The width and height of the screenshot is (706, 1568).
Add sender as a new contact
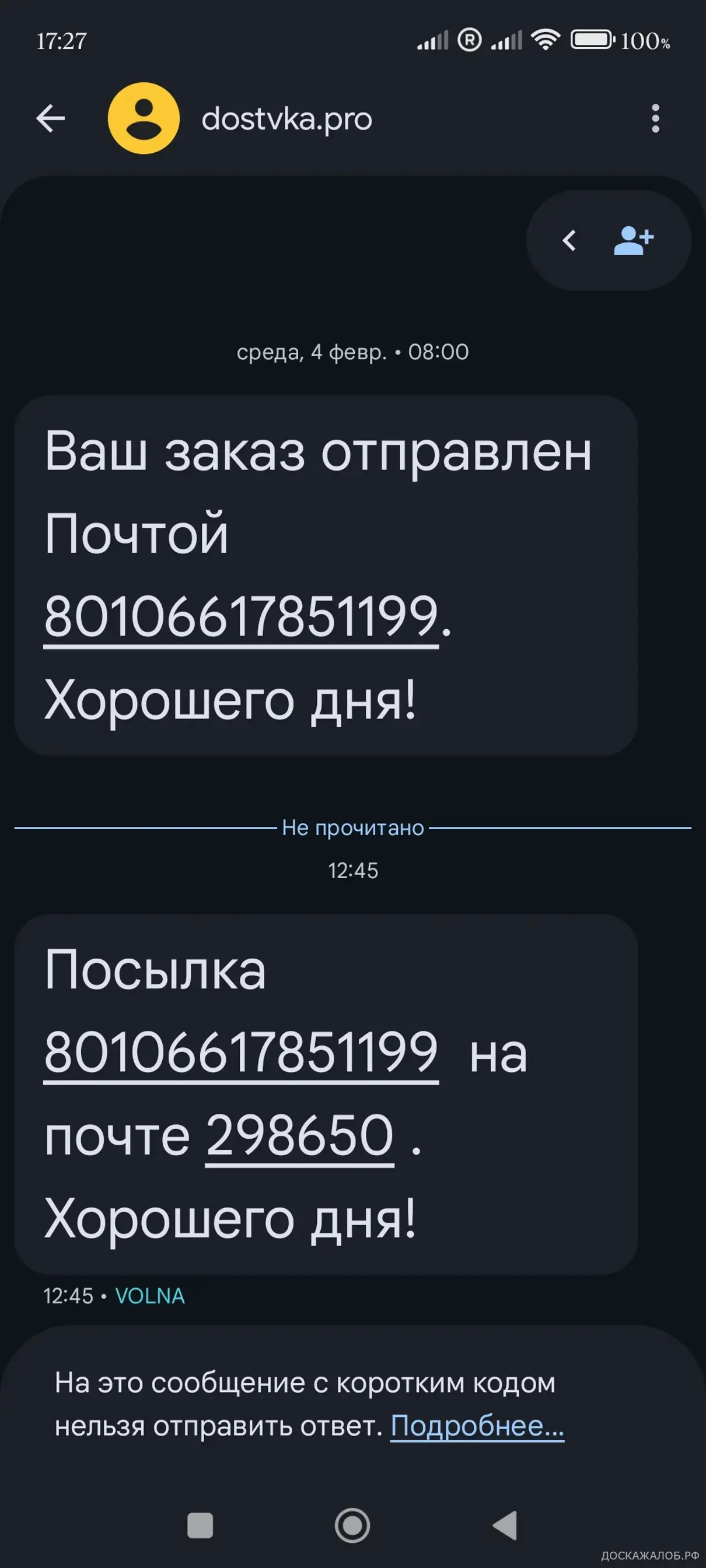click(634, 240)
